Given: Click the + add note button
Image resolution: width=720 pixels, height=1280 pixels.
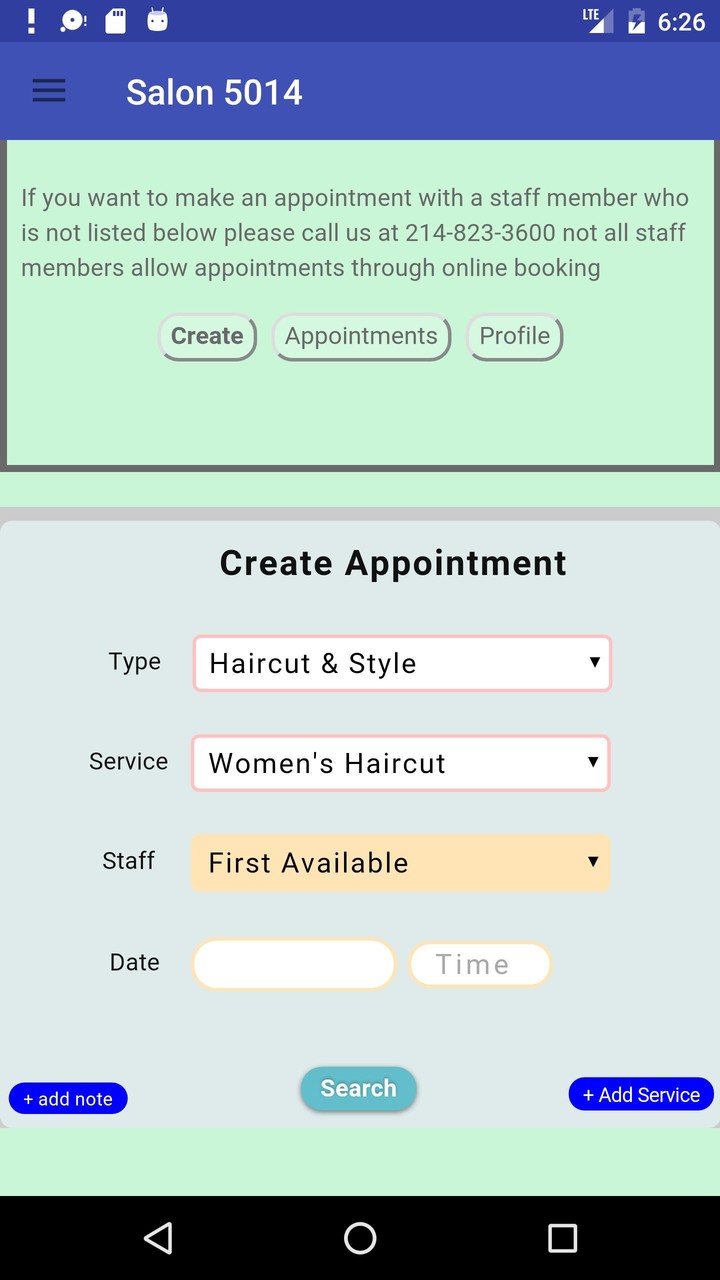Looking at the screenshot, I should [x=68, y=1098].
